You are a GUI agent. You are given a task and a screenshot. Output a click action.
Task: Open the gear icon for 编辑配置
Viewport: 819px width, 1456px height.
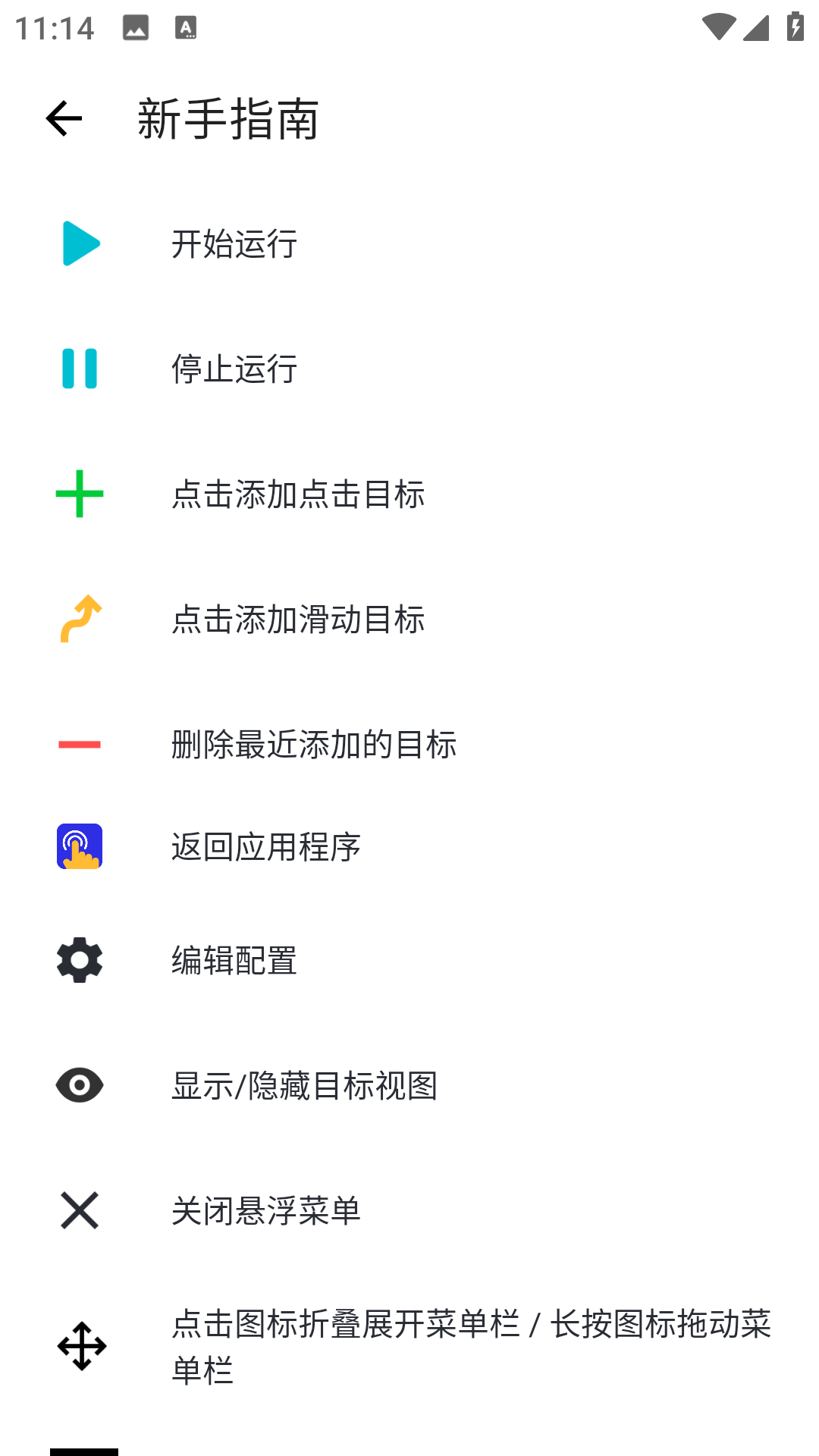[x=78, y=959]
